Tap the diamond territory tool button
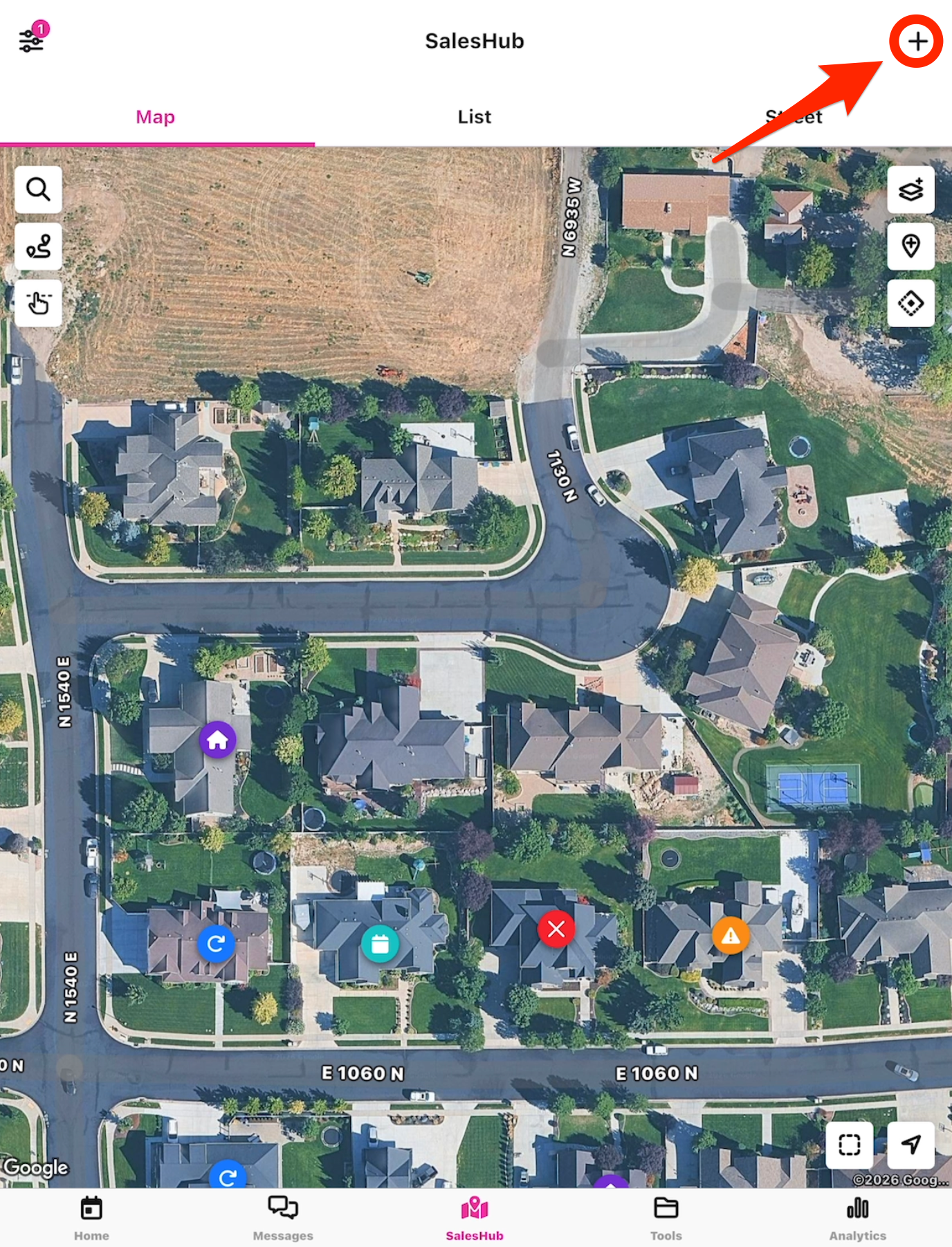The height and width of the screenshot is (1247, 952). pos(910,303)
